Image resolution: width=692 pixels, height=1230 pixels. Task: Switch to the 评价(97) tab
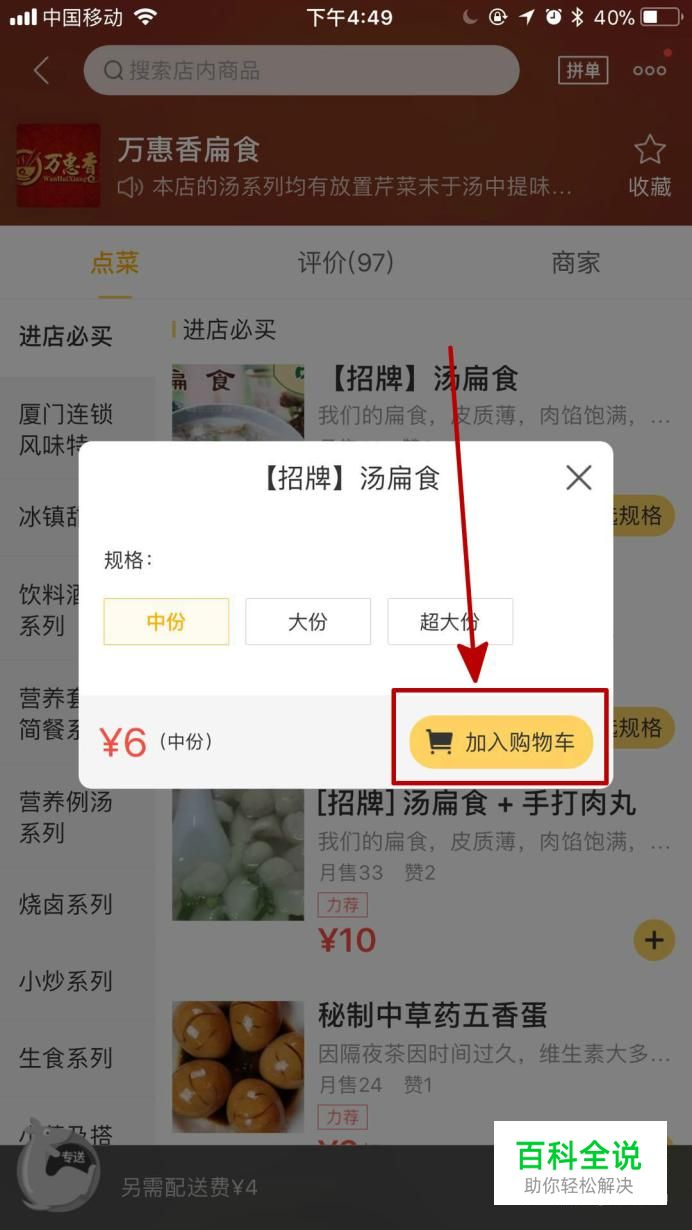[346, 263]
